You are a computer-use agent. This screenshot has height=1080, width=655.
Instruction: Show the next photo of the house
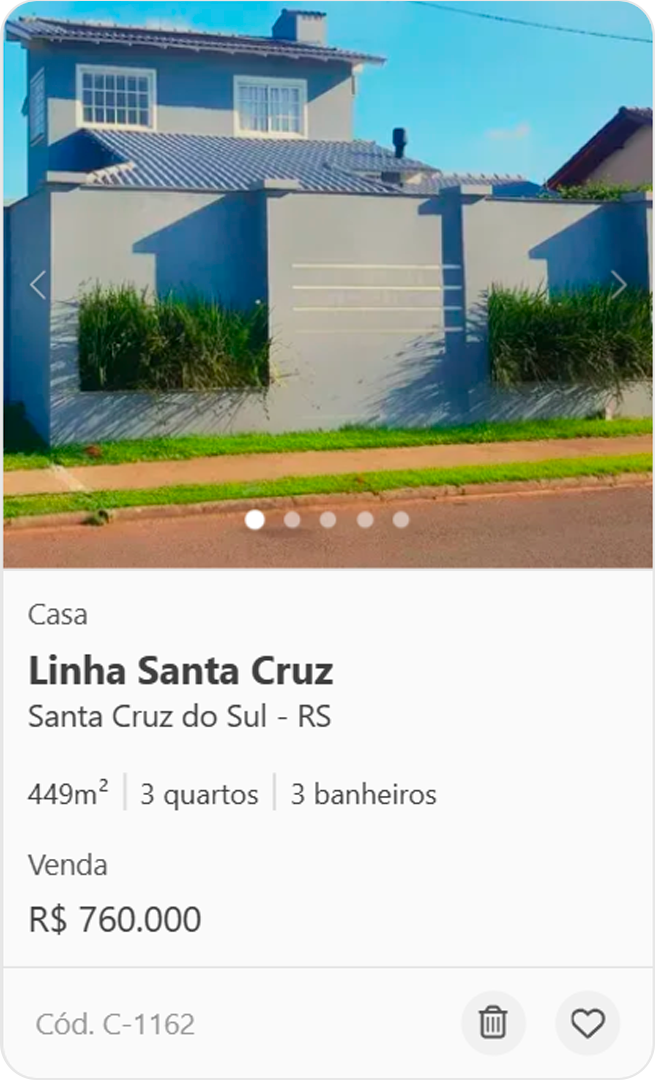coord(618,285)
